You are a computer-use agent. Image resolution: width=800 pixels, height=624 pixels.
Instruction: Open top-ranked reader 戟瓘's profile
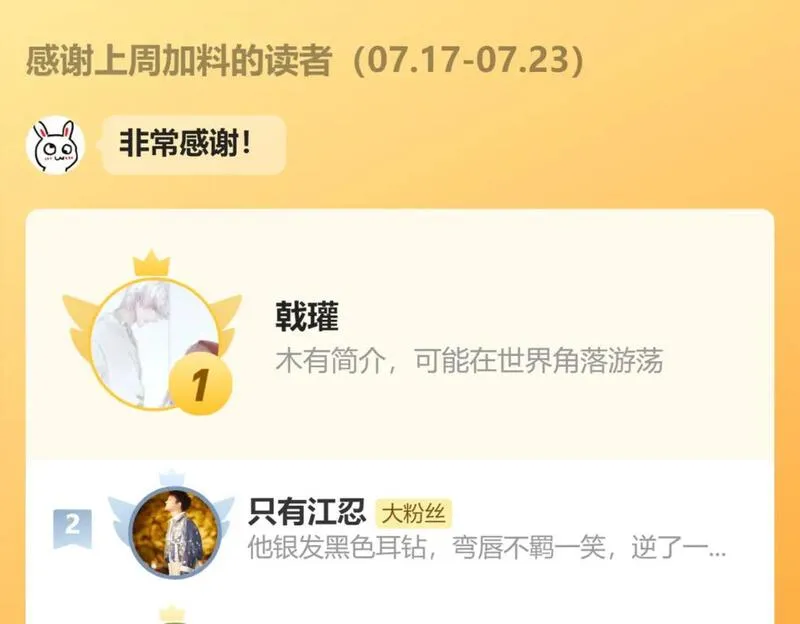pos(399,334)
